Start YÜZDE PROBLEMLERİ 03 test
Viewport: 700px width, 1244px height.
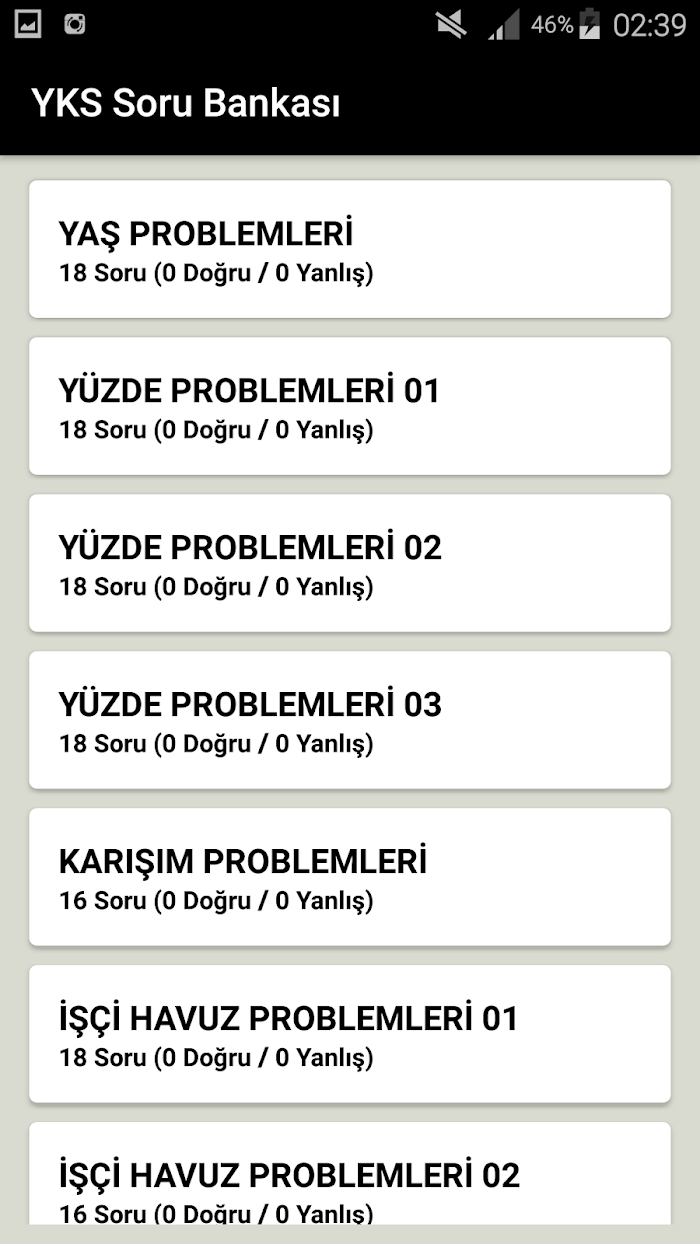pyautogui.click(x=350, y=720)
